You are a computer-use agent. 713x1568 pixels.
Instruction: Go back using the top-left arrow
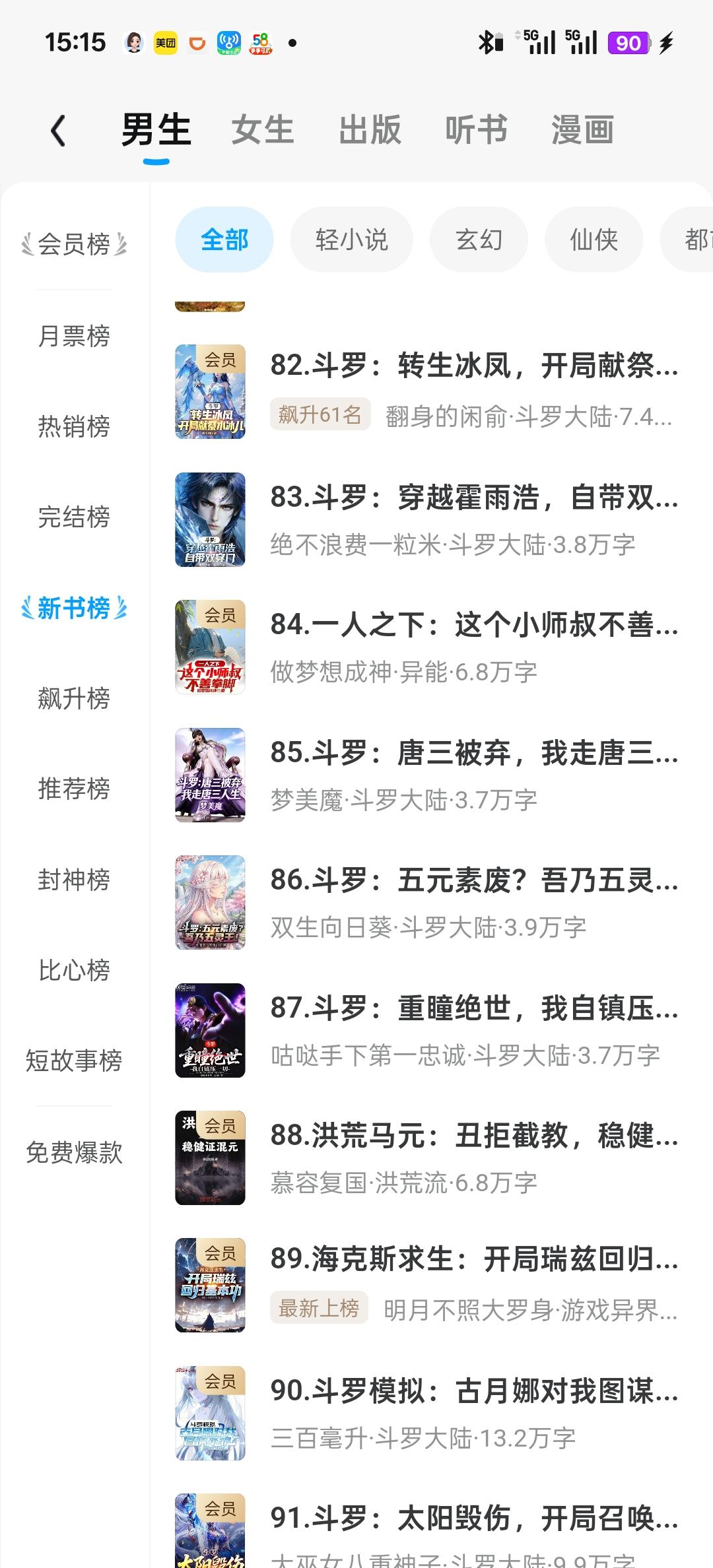[58, 130]
